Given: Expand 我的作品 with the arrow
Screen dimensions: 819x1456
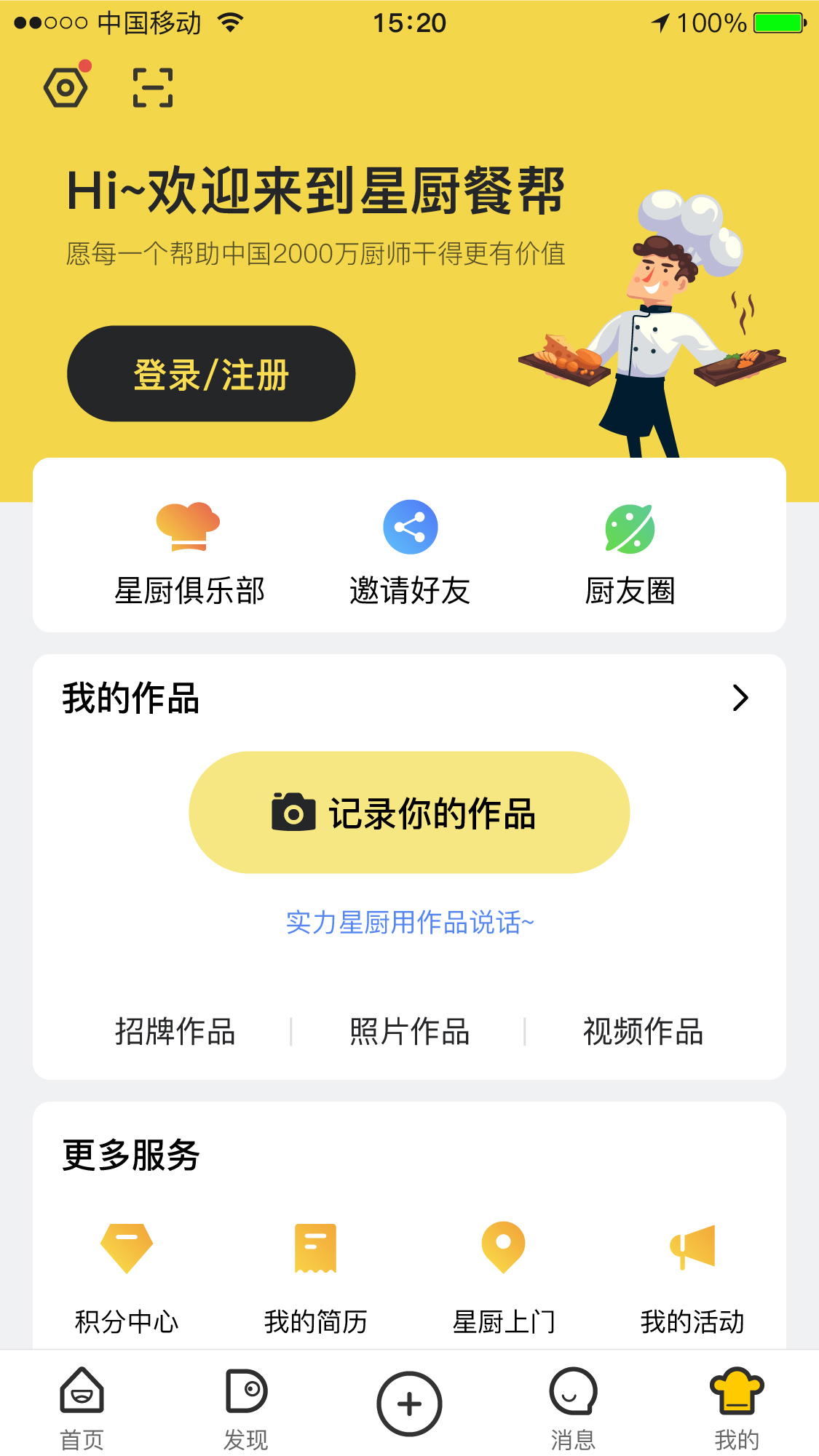Looking at the screenshot, I should [x=740, y=698].
